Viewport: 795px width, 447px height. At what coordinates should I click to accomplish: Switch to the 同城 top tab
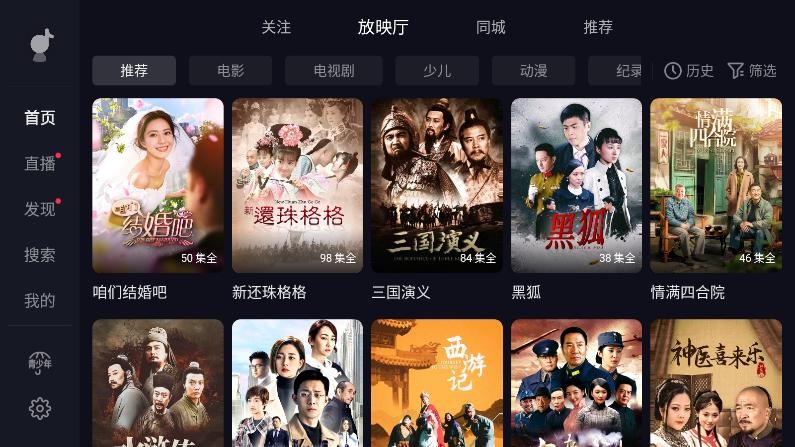click(x=491, y=27)
